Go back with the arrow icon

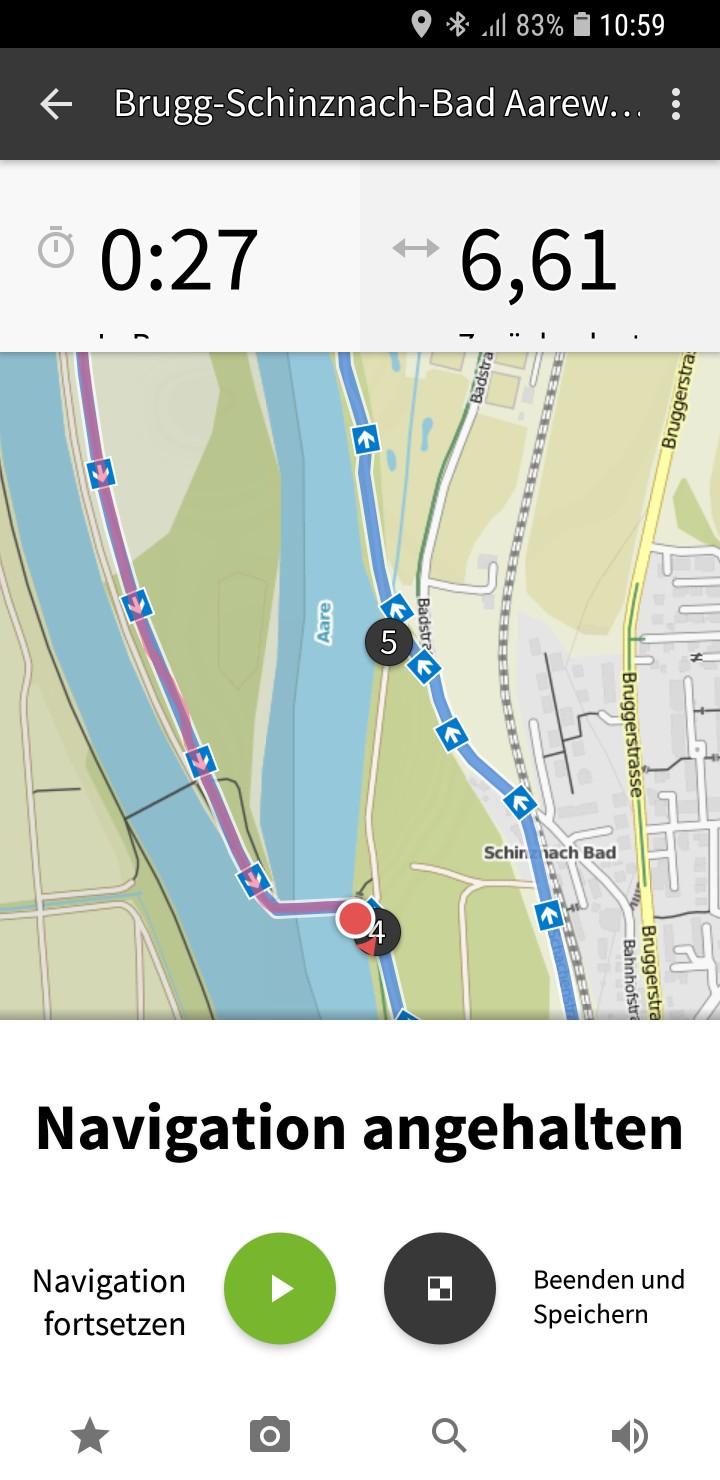tap(56, 104)
